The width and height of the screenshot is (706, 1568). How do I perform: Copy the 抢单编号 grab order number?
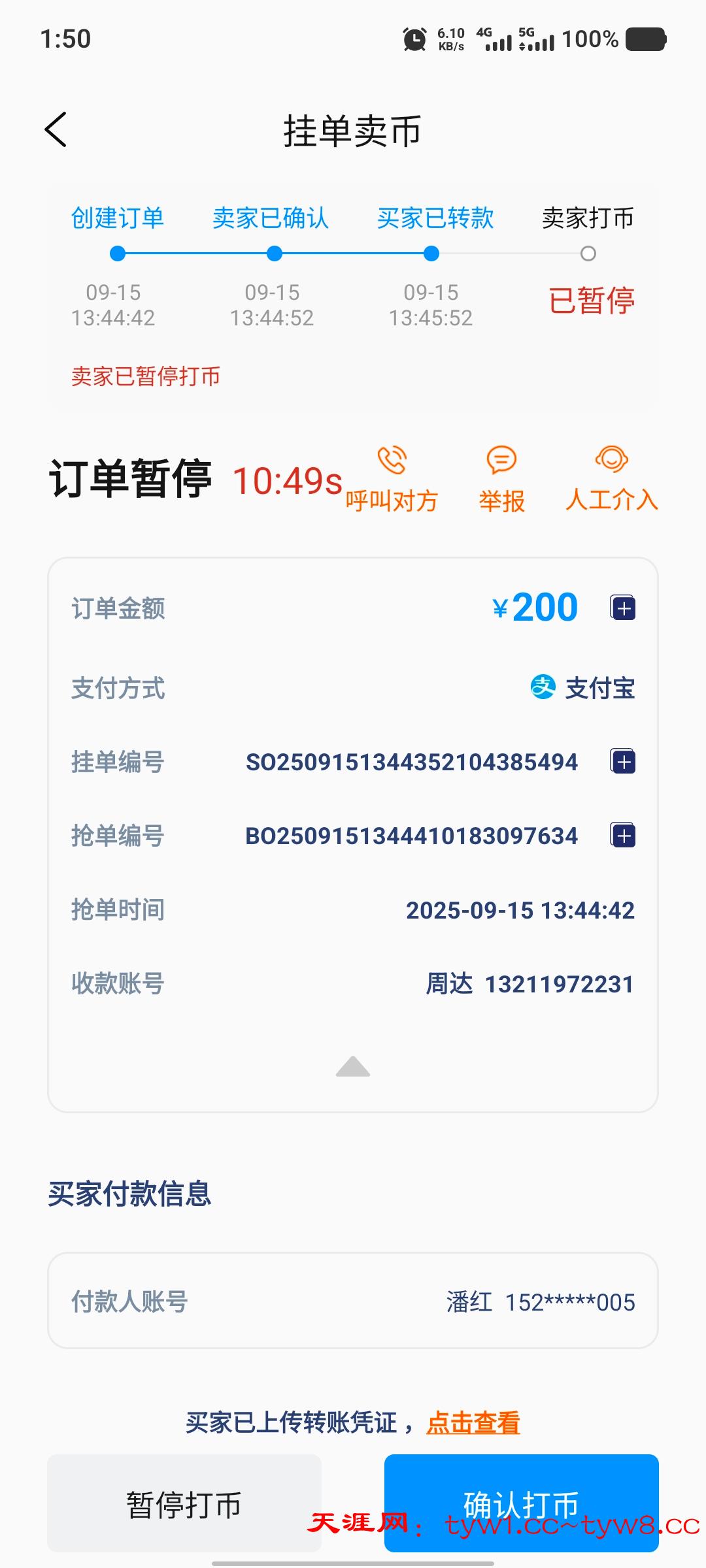tap(625, 835)
